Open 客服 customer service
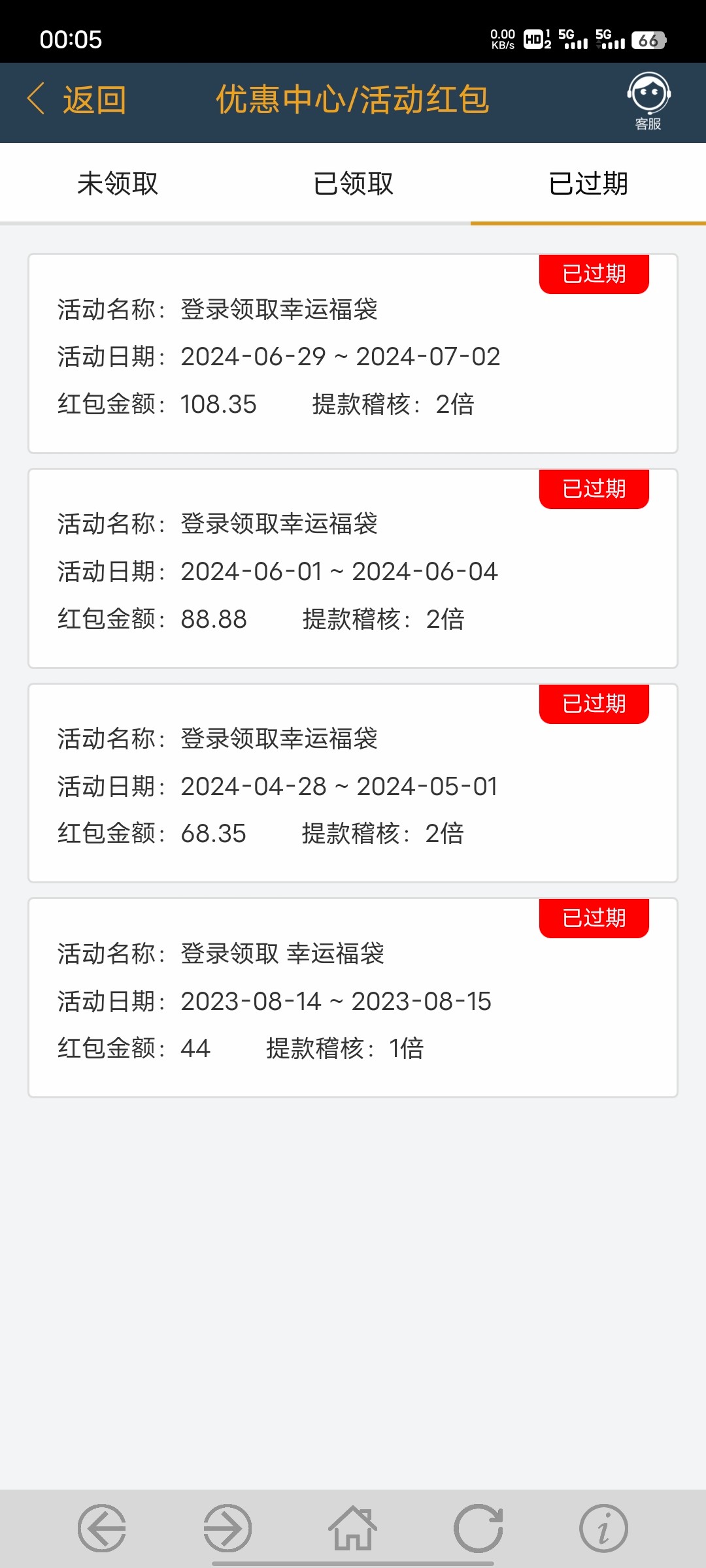The height and width of the screenshot is (1568, 706). pyautogui.click(x=648, y=102)
